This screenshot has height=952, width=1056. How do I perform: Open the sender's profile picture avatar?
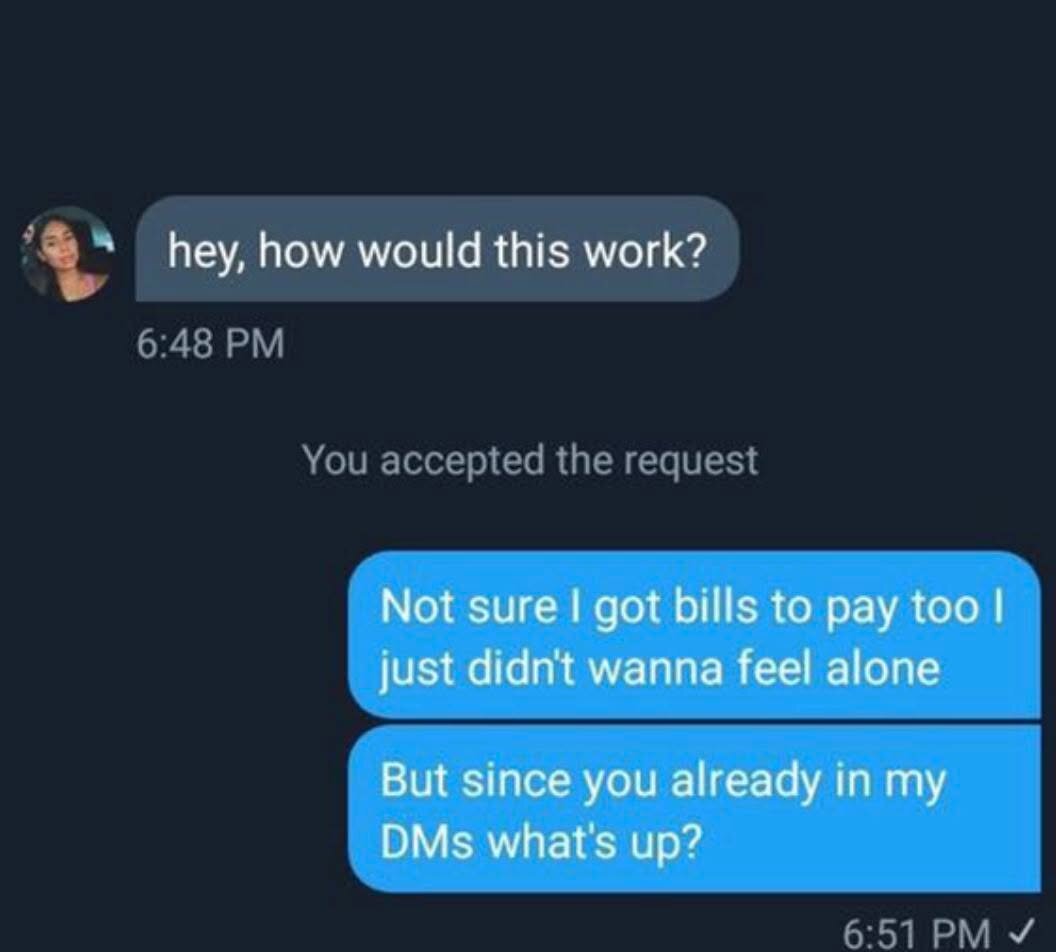coord(67,253)
